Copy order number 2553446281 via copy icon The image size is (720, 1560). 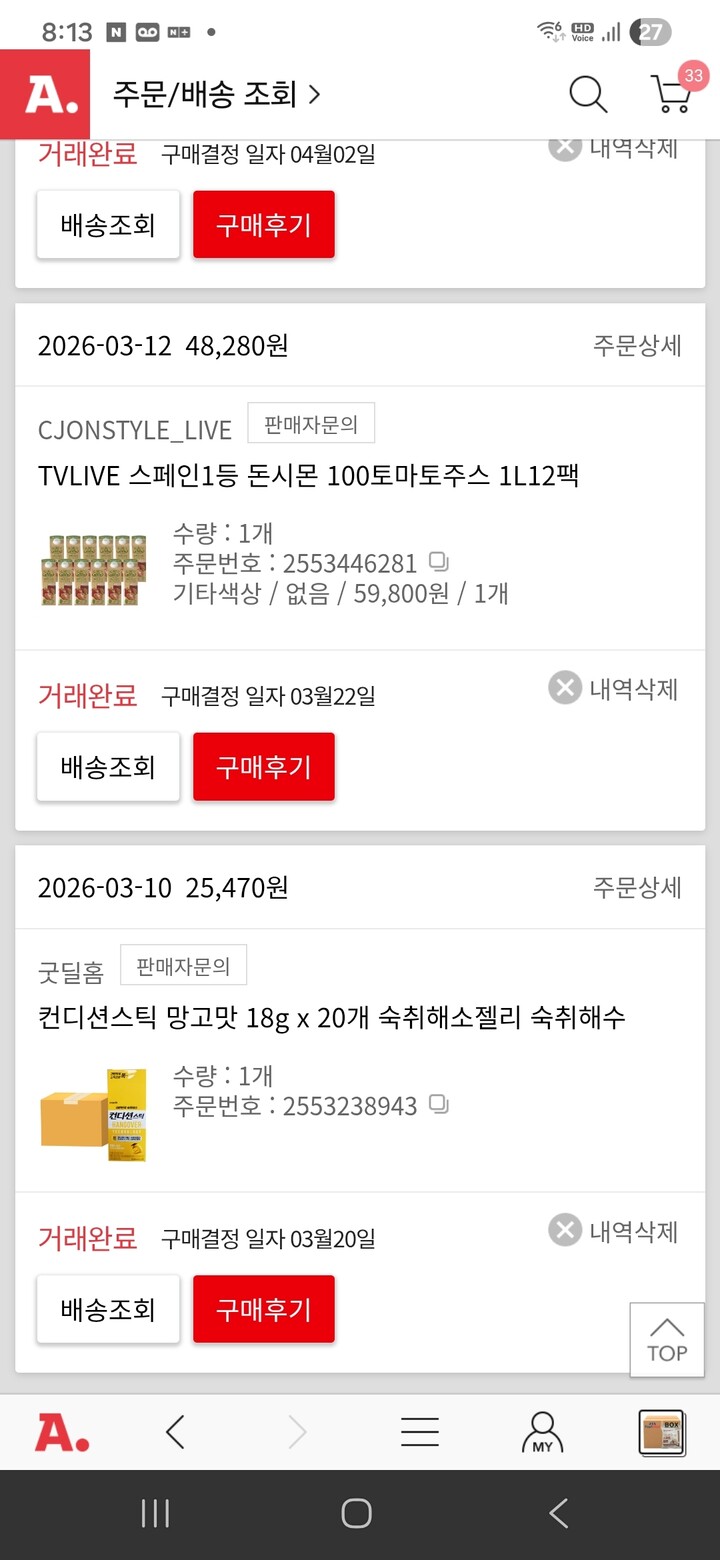[x=436, y=563]
